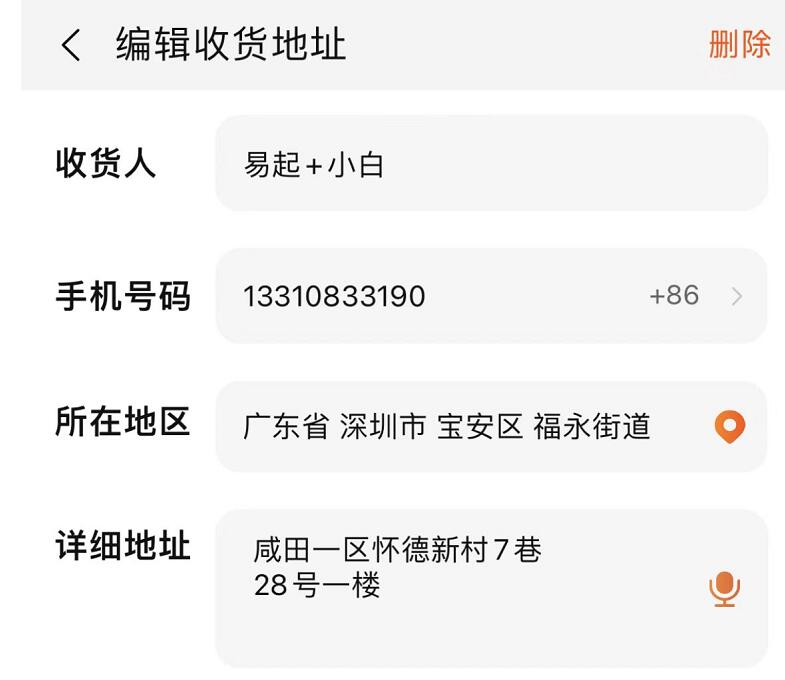Use the microphone voice input for address
785x680 pixels.
pyautogui.click(x=724, y=589)
